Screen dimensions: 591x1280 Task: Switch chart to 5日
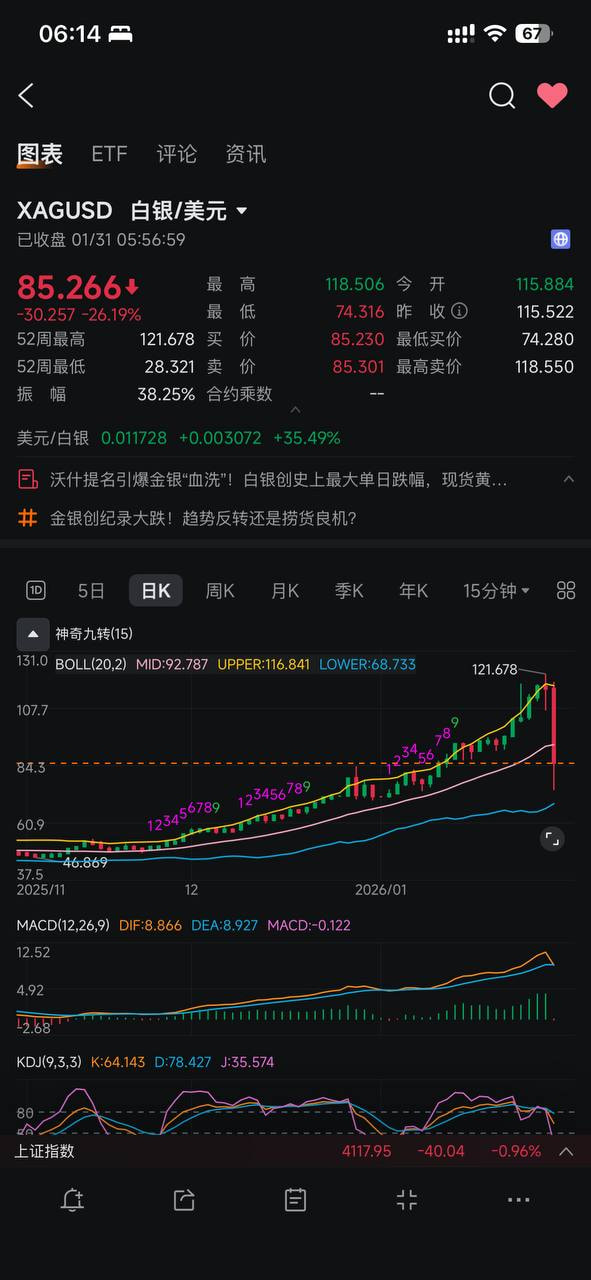coord(91,590)
